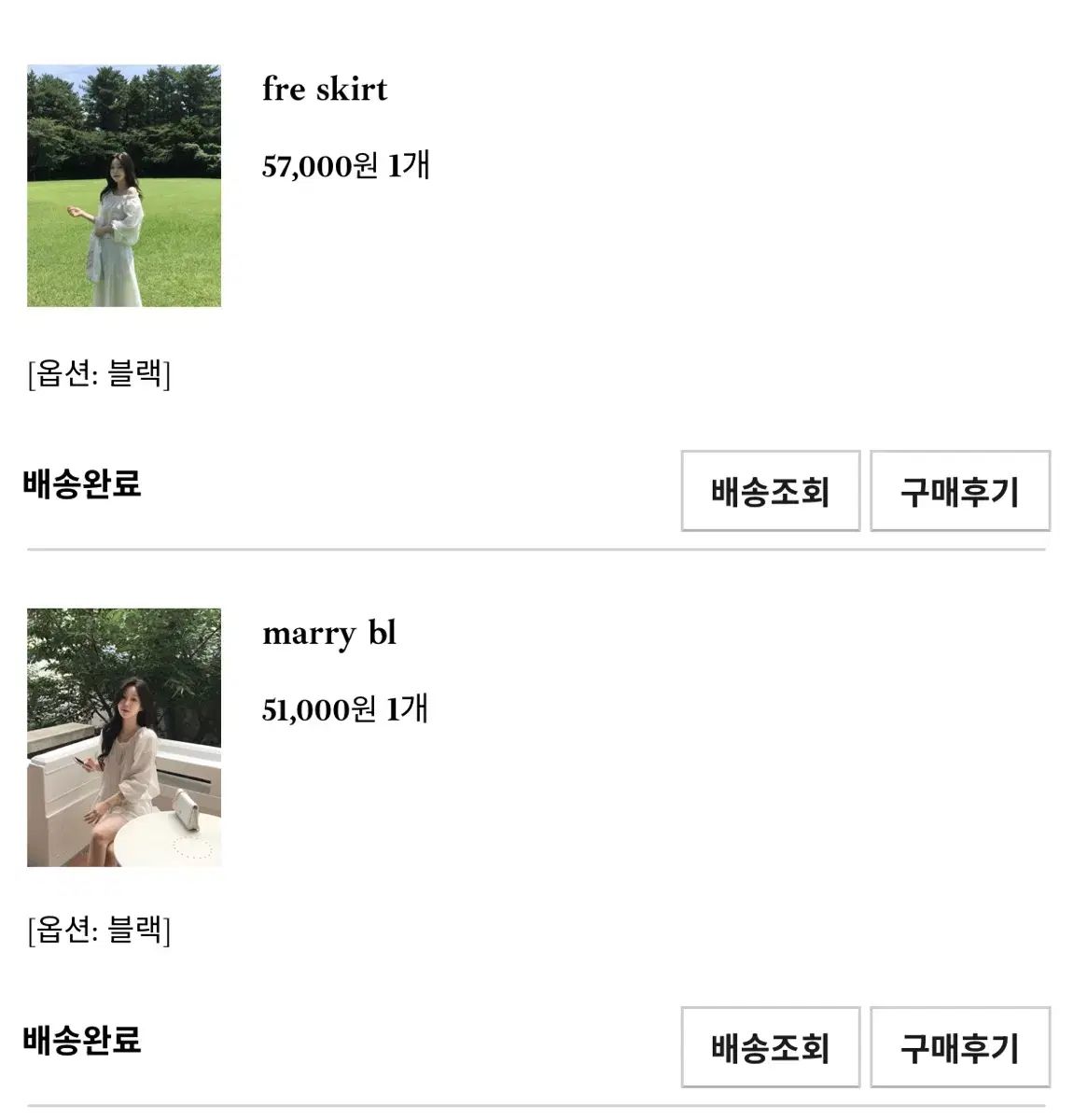Image resolution: width=1073 pixels, height=1120 pixels.
Task: Write a purchase review for fre skirt
Action: click(959, 491)
